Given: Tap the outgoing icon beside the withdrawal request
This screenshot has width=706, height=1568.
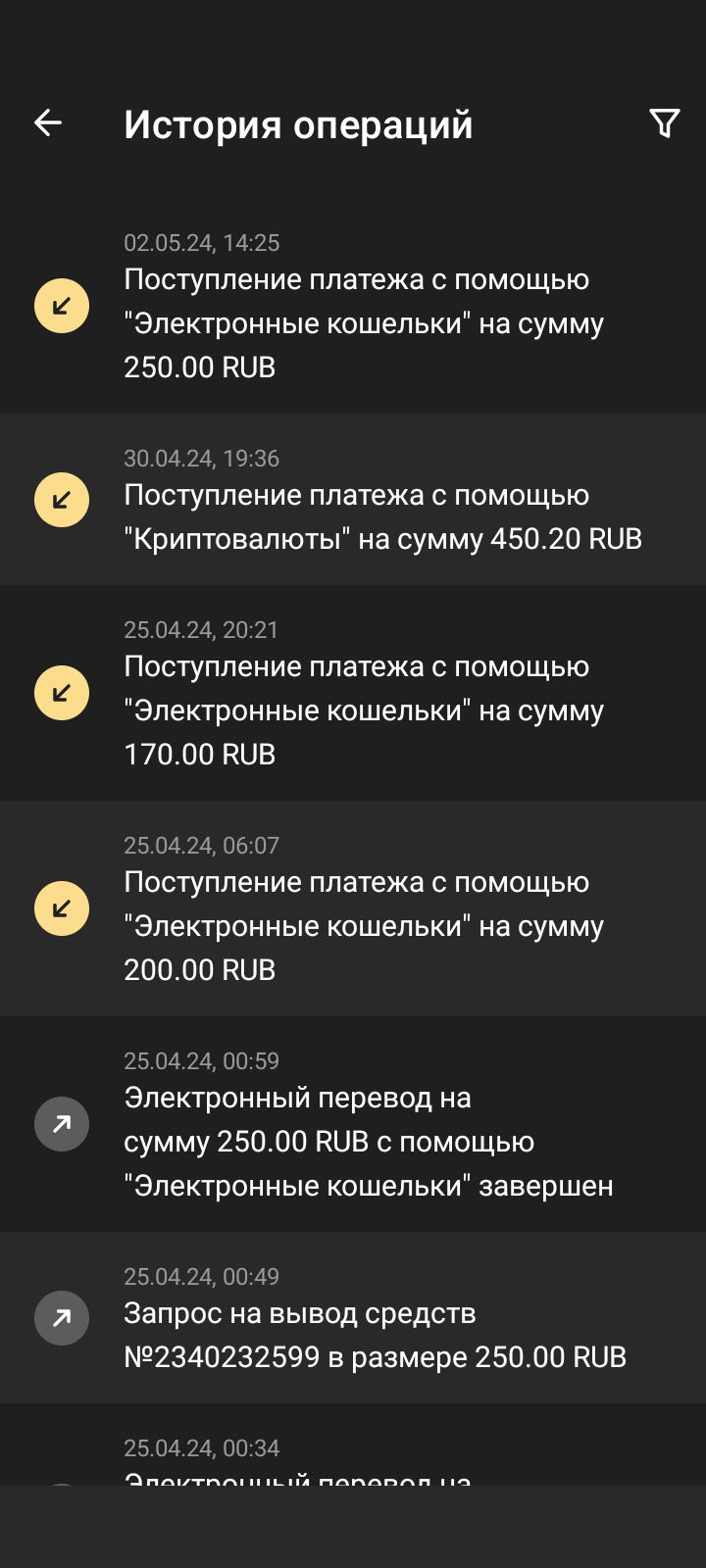Looking at the screenshot, I should pyautogui.click(x=61, y=1318).
